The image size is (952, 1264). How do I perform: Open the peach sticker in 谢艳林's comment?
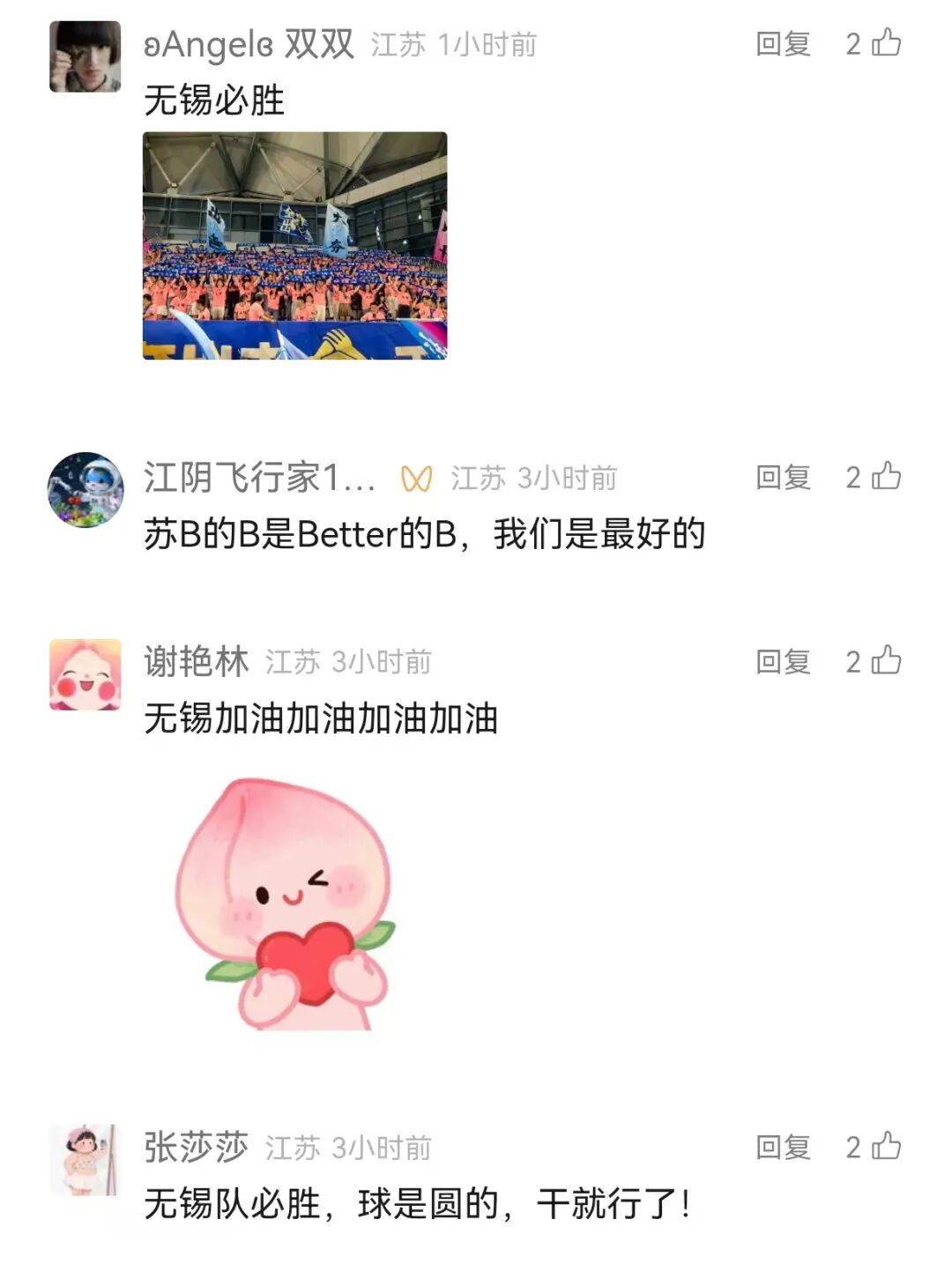(286, 903)
